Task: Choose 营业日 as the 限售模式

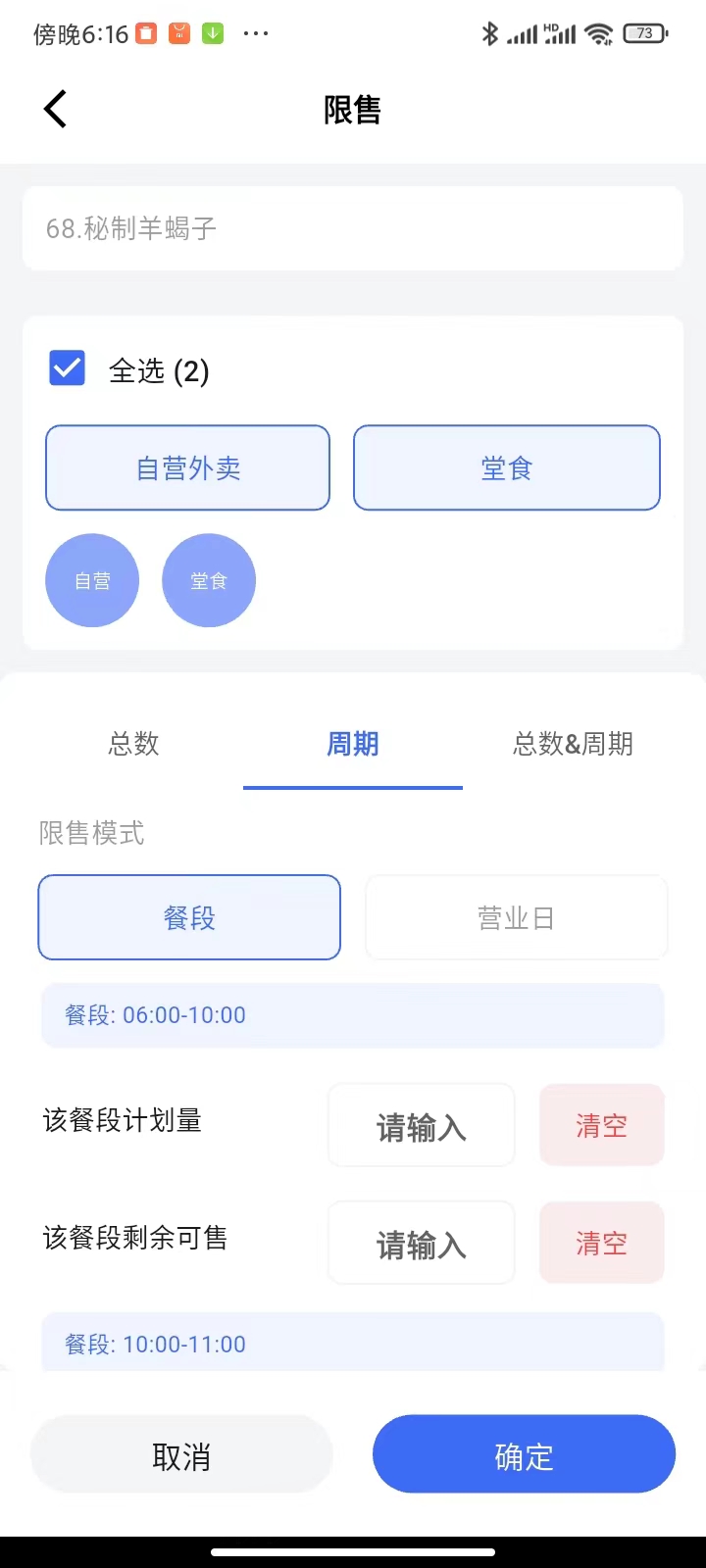Action: (516, 917)
